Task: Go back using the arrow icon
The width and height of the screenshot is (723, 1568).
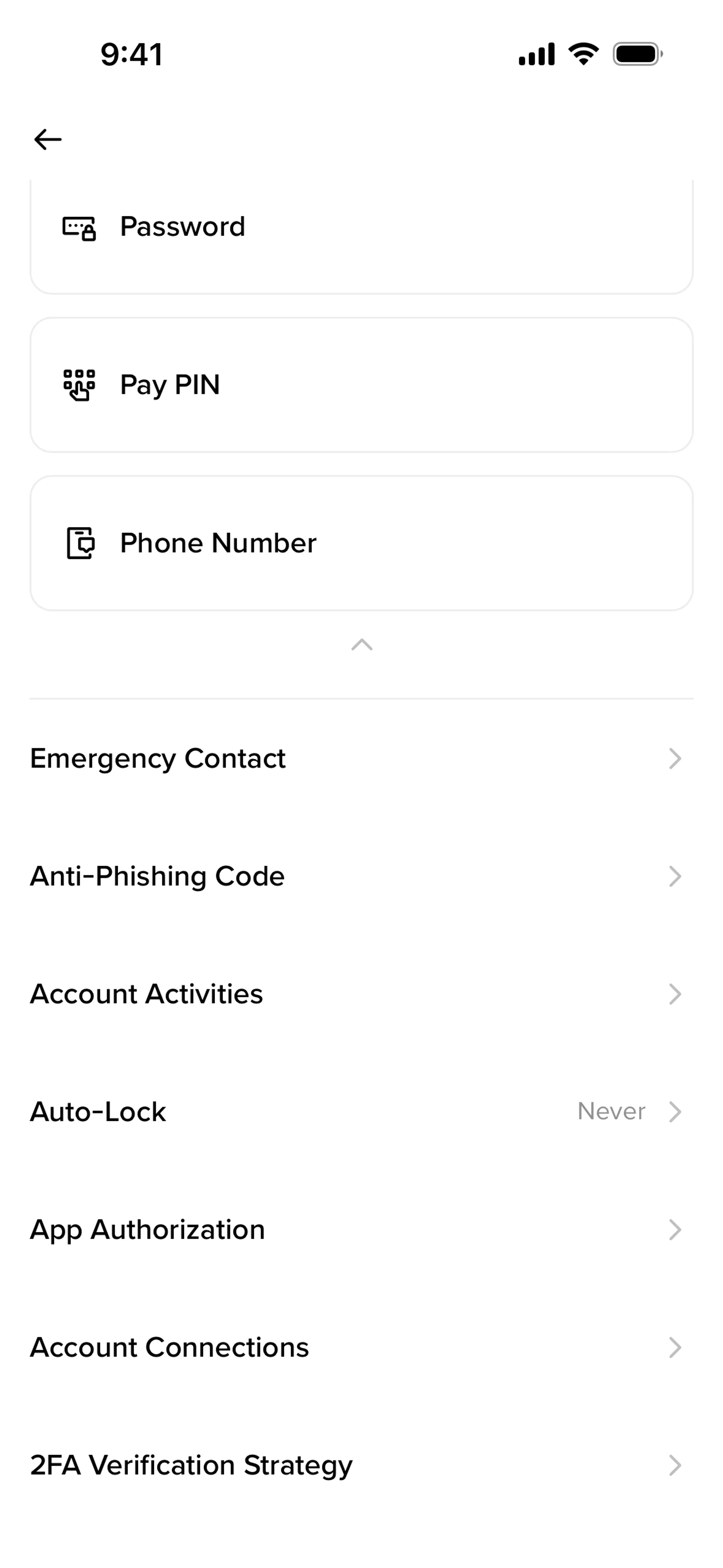Action: pyautogui.click(x=47, y=139)
